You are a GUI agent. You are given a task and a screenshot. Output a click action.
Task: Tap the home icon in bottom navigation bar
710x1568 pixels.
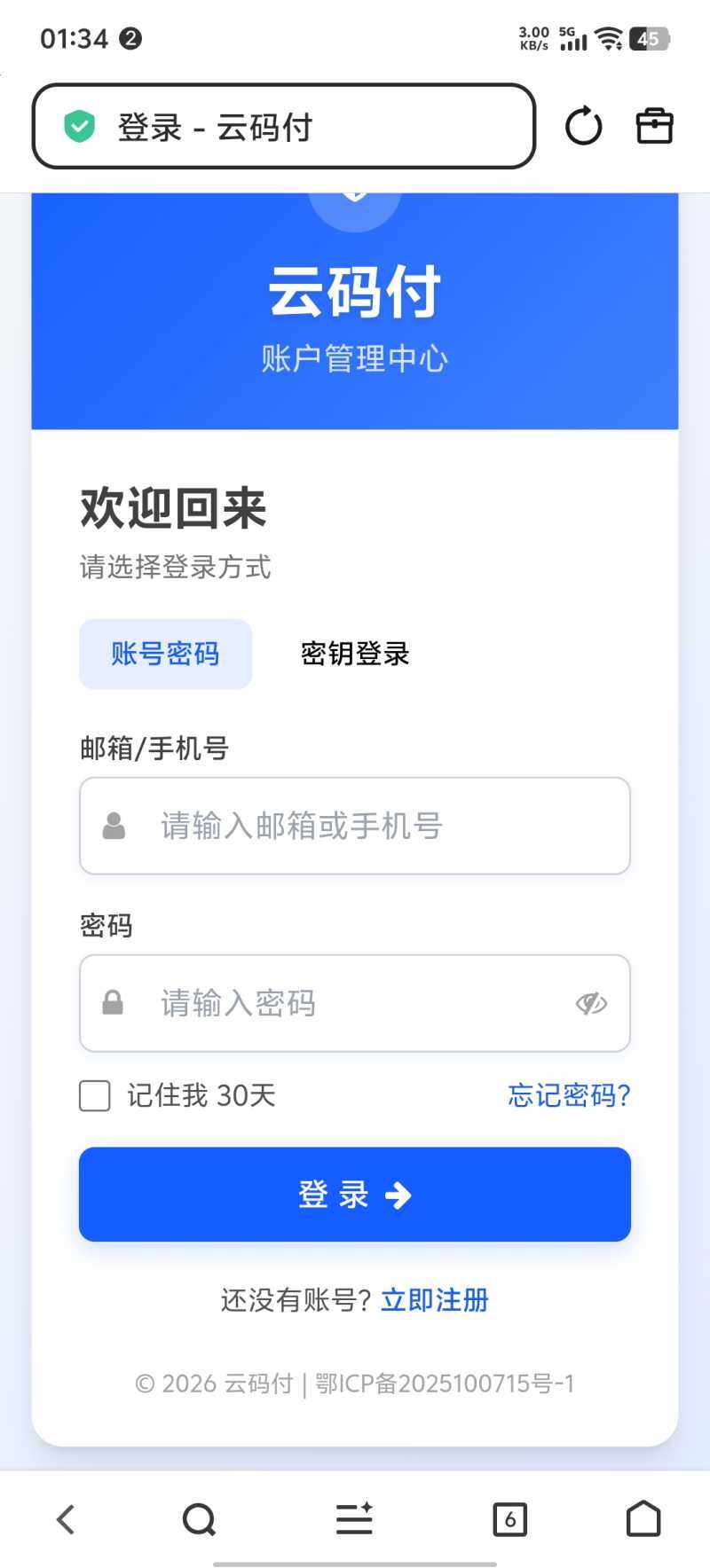coord(643,1518)
